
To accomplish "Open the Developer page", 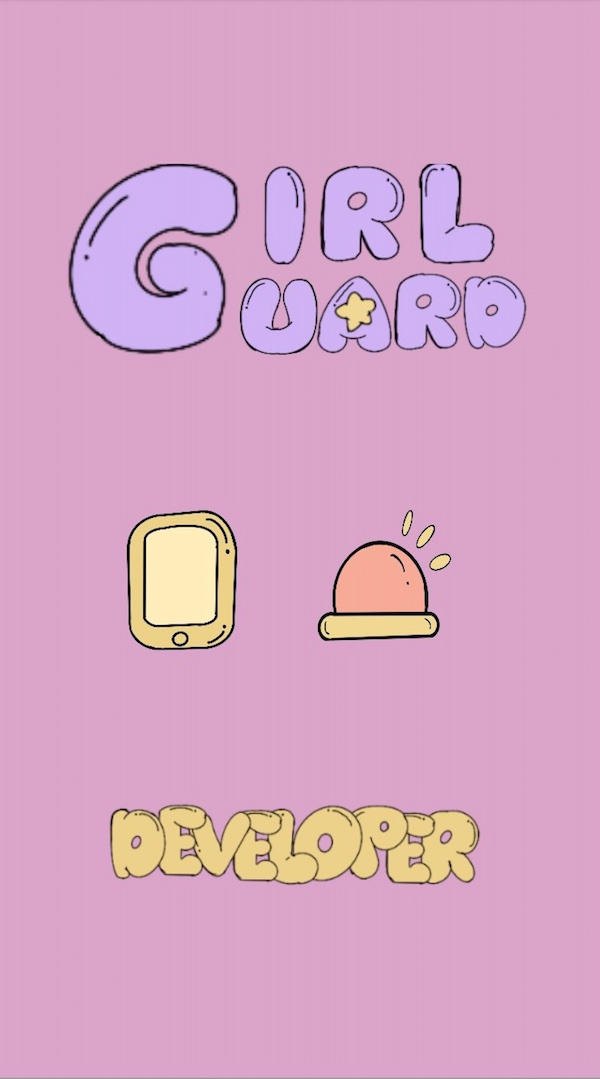I will point(293,846).
